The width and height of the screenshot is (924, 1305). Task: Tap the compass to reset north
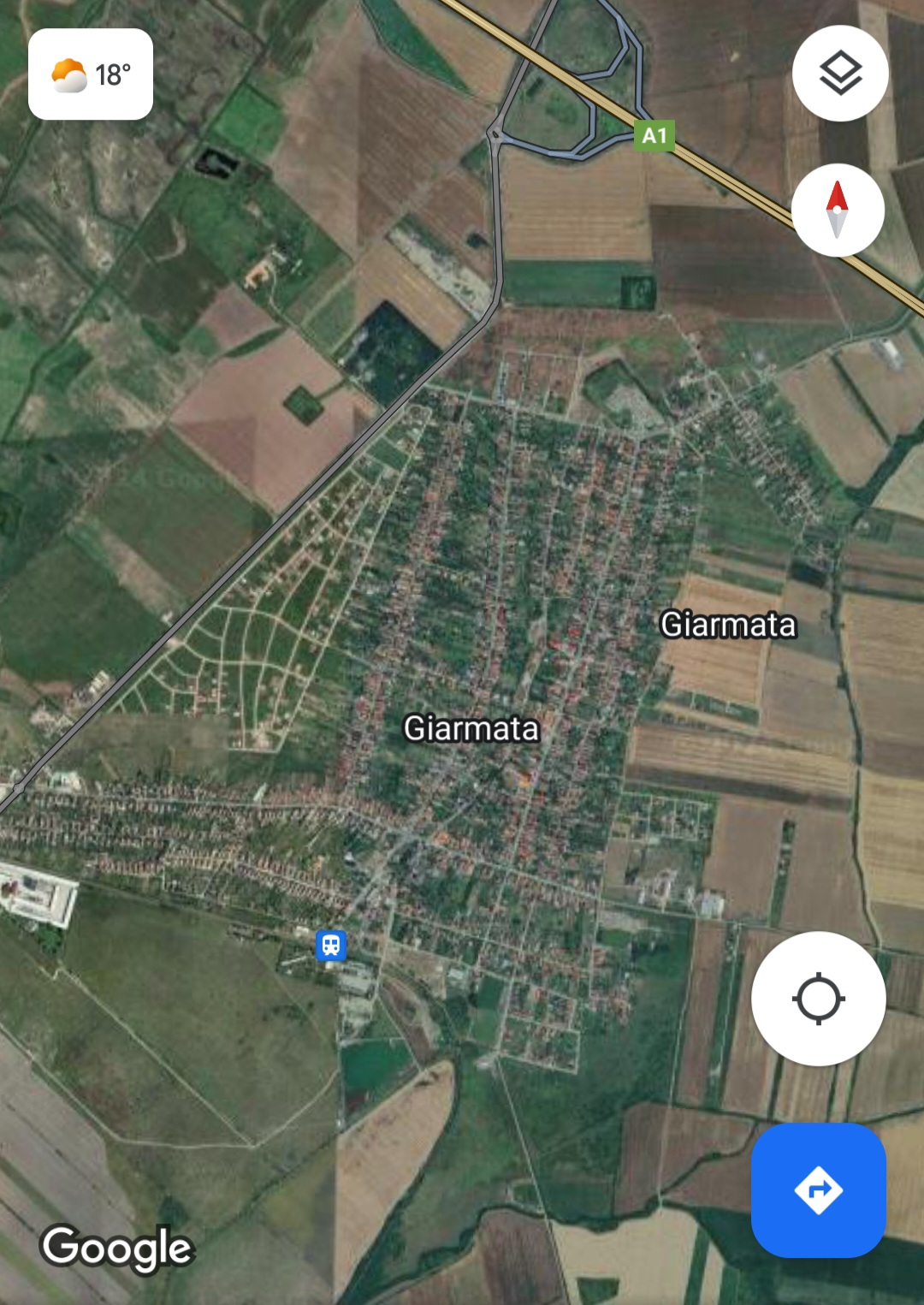[837, 210]
